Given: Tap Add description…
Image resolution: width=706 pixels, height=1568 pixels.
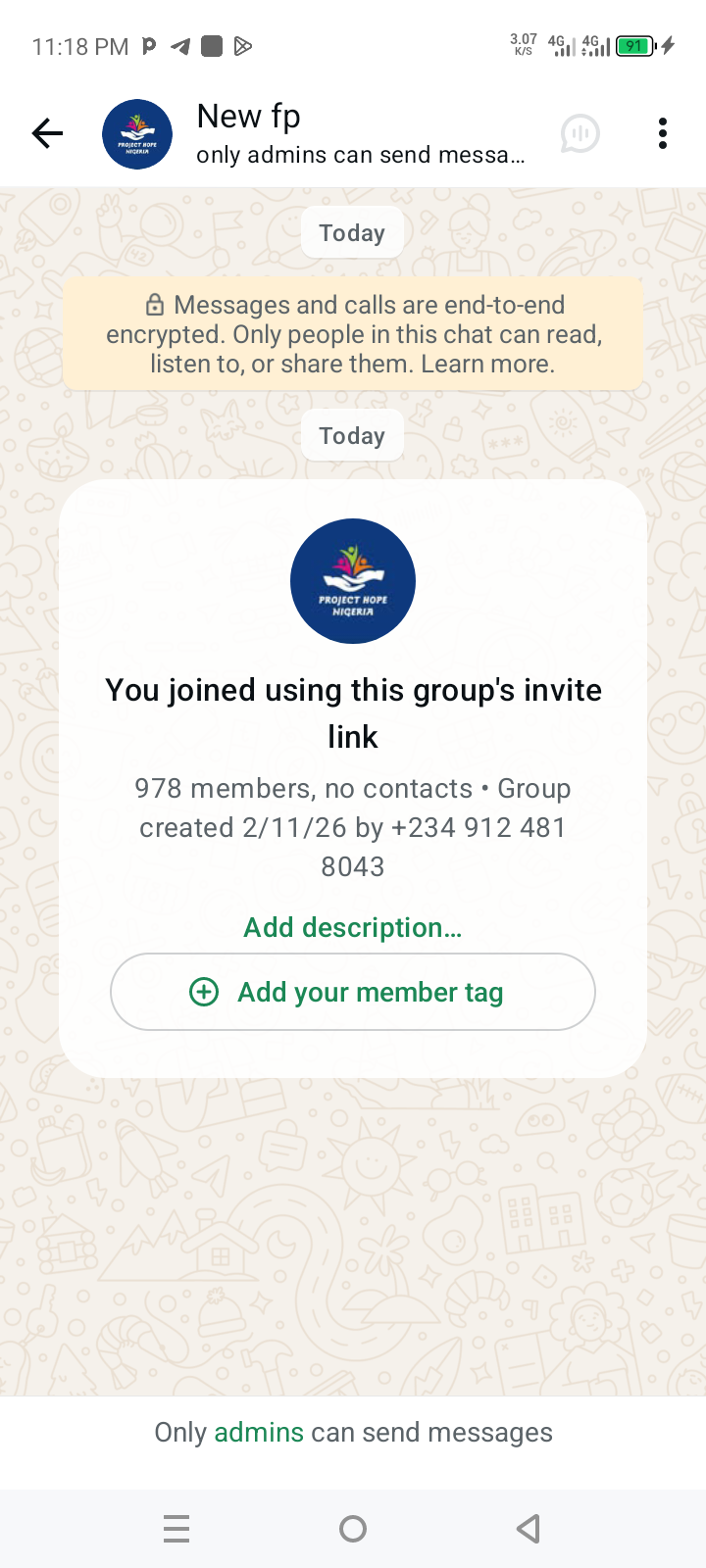Looking at the screenshot, I should click(353, 927).
